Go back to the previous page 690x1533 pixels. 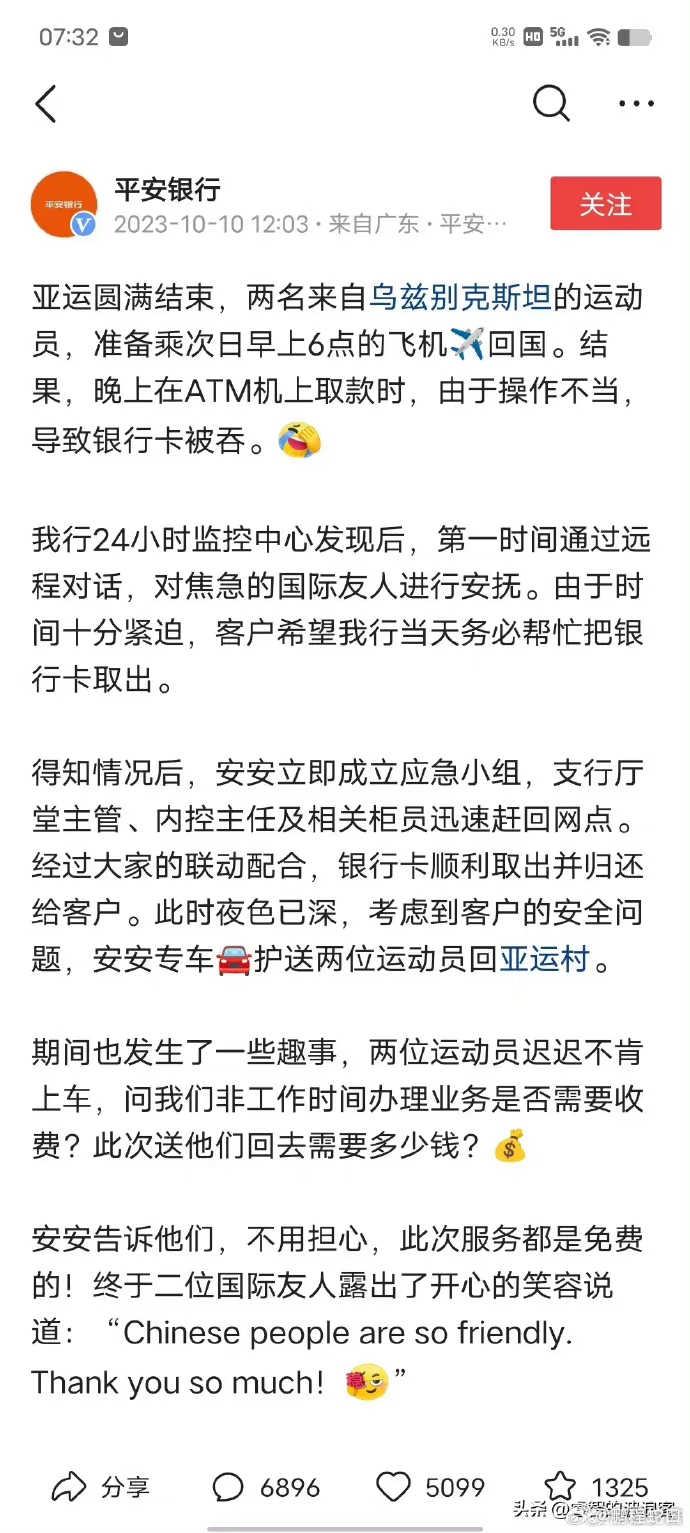(x=46, y=104)
